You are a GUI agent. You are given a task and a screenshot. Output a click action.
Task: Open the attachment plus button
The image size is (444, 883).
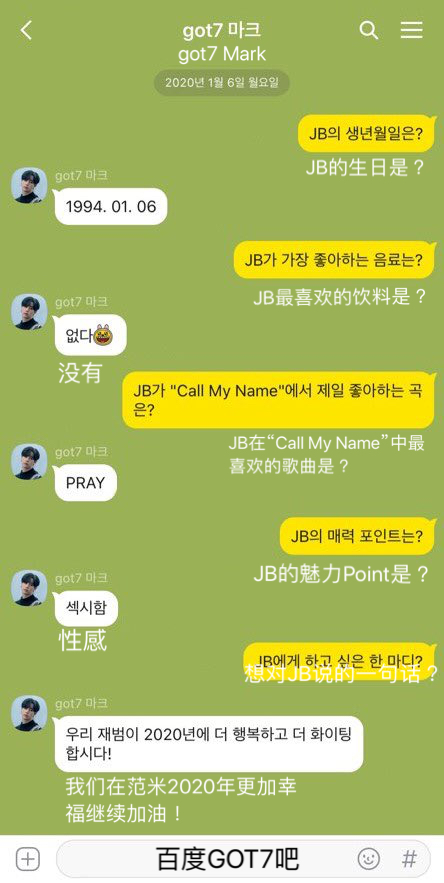coord(28,859)
